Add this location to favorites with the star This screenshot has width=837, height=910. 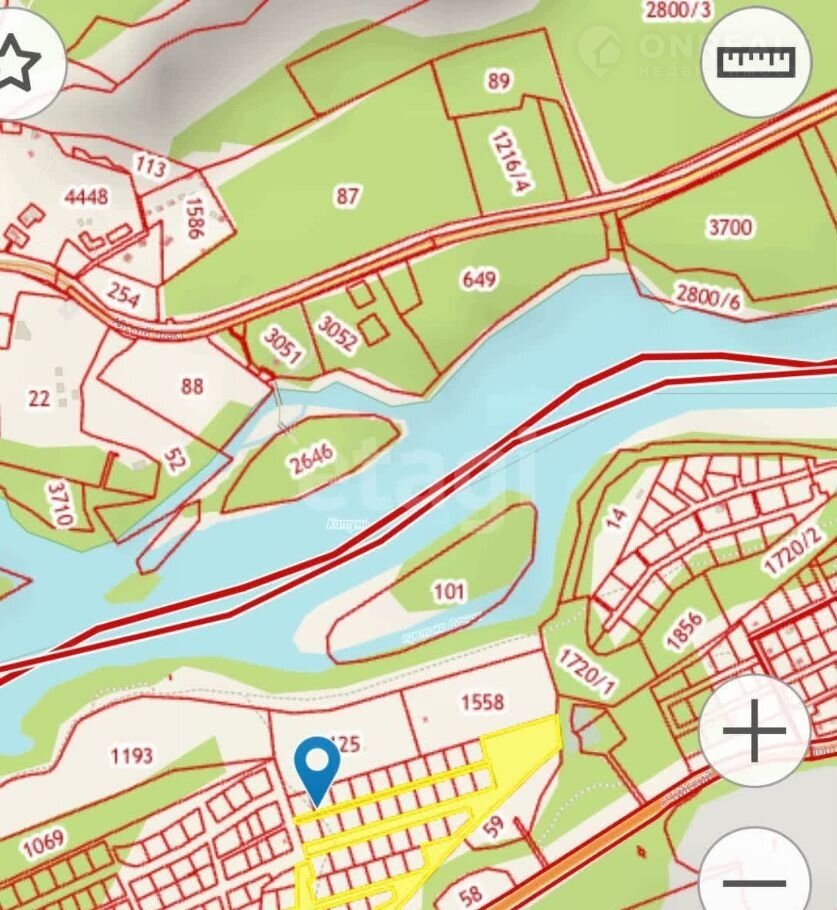18,63
